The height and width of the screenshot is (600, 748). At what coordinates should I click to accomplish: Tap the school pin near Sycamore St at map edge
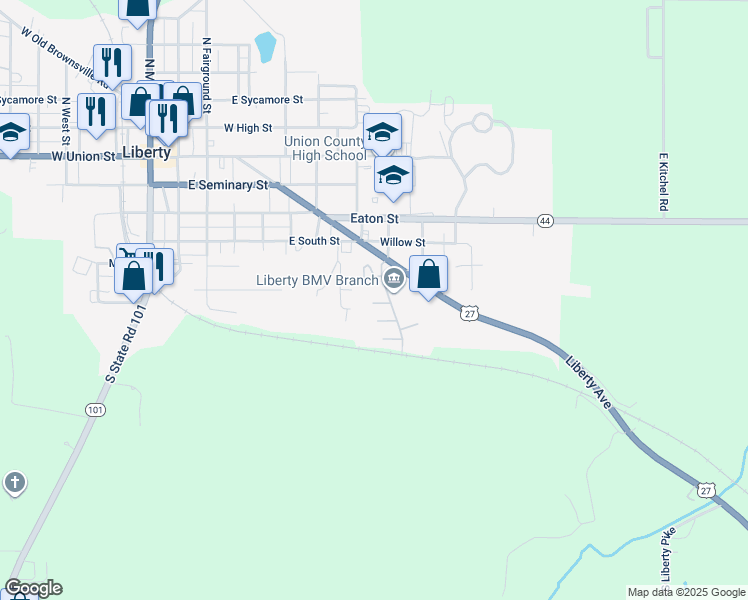(10, 134)
